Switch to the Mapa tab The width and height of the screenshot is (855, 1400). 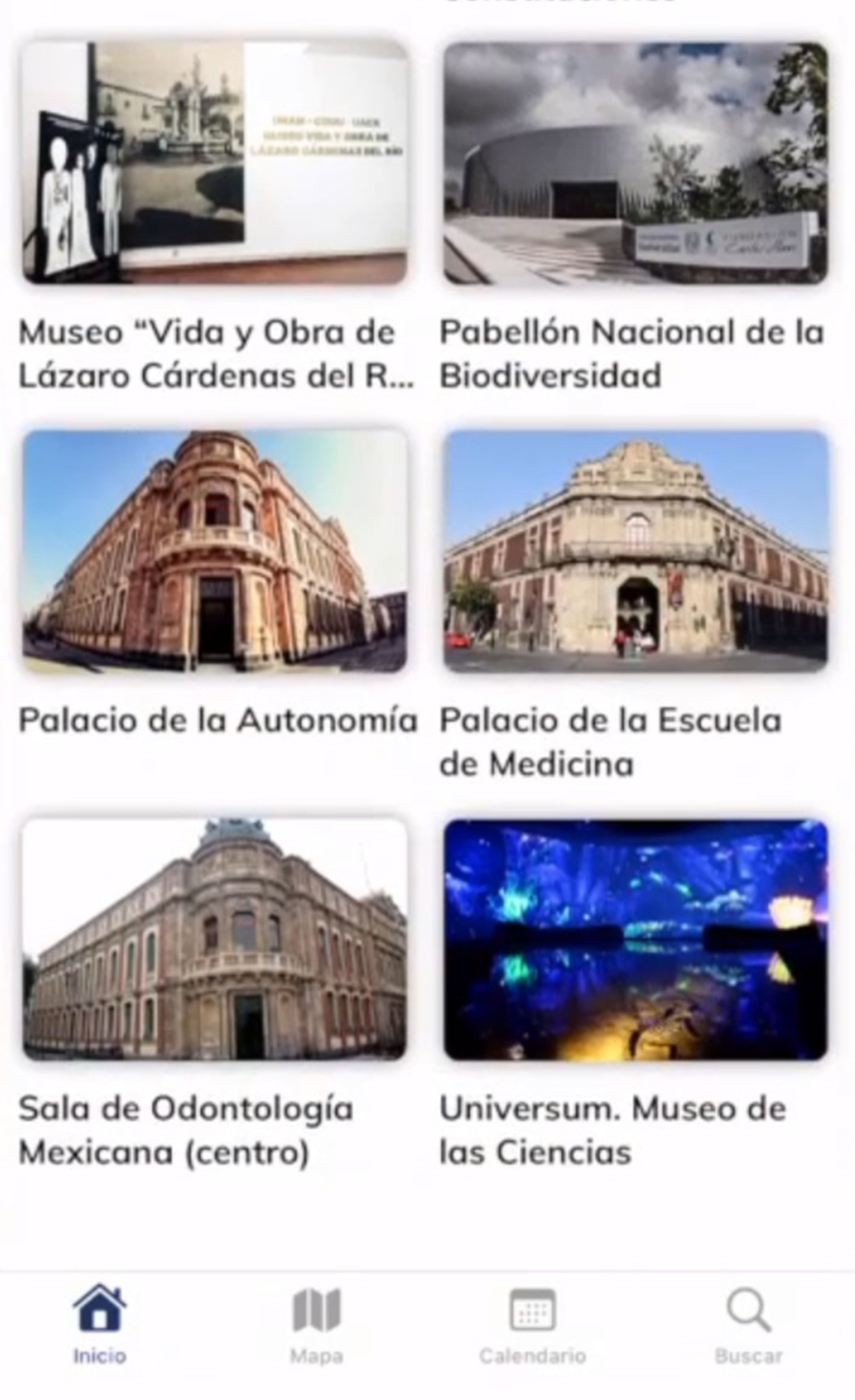[x=317, y=1324]
